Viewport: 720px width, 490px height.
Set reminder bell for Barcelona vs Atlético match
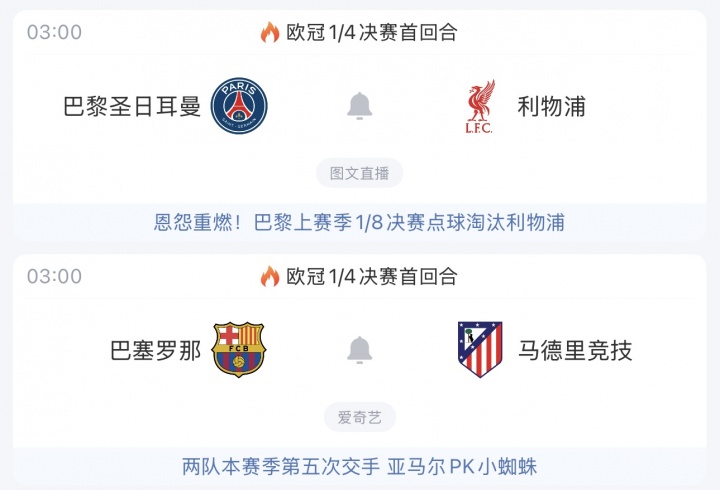click(x=360, y=350)
